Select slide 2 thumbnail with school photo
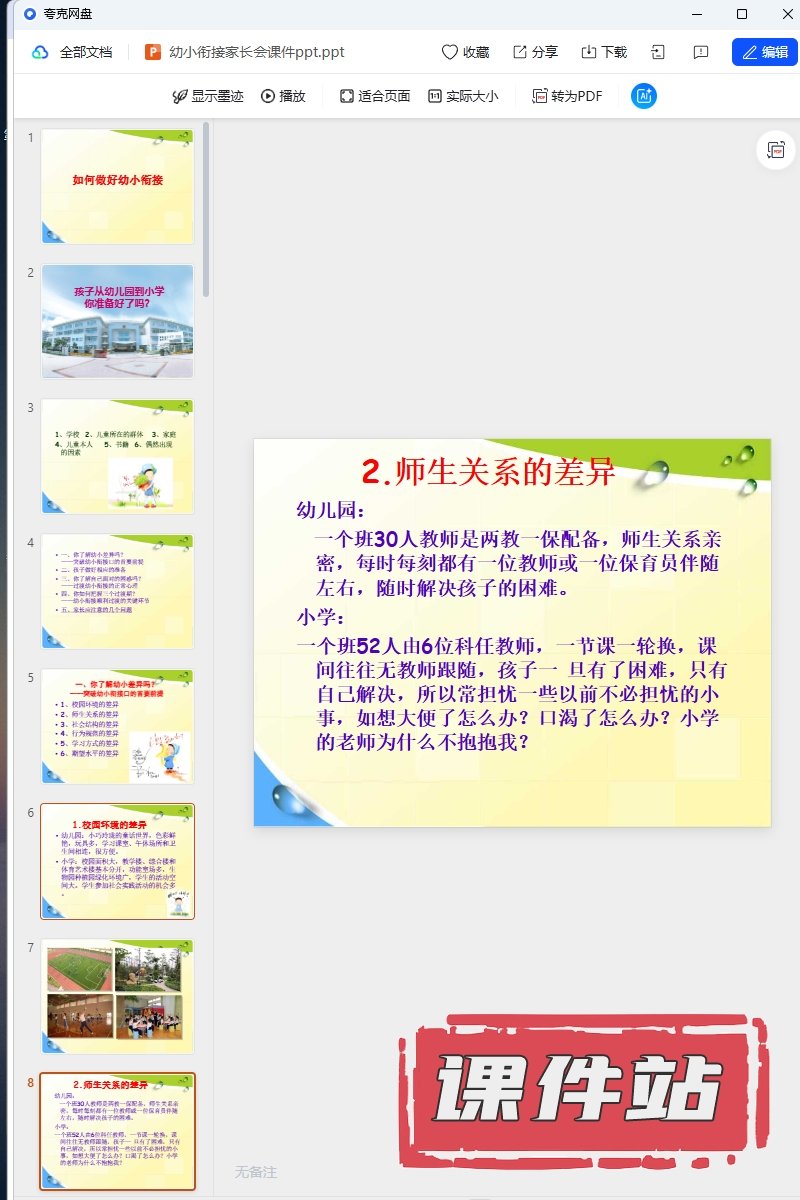 117,321
